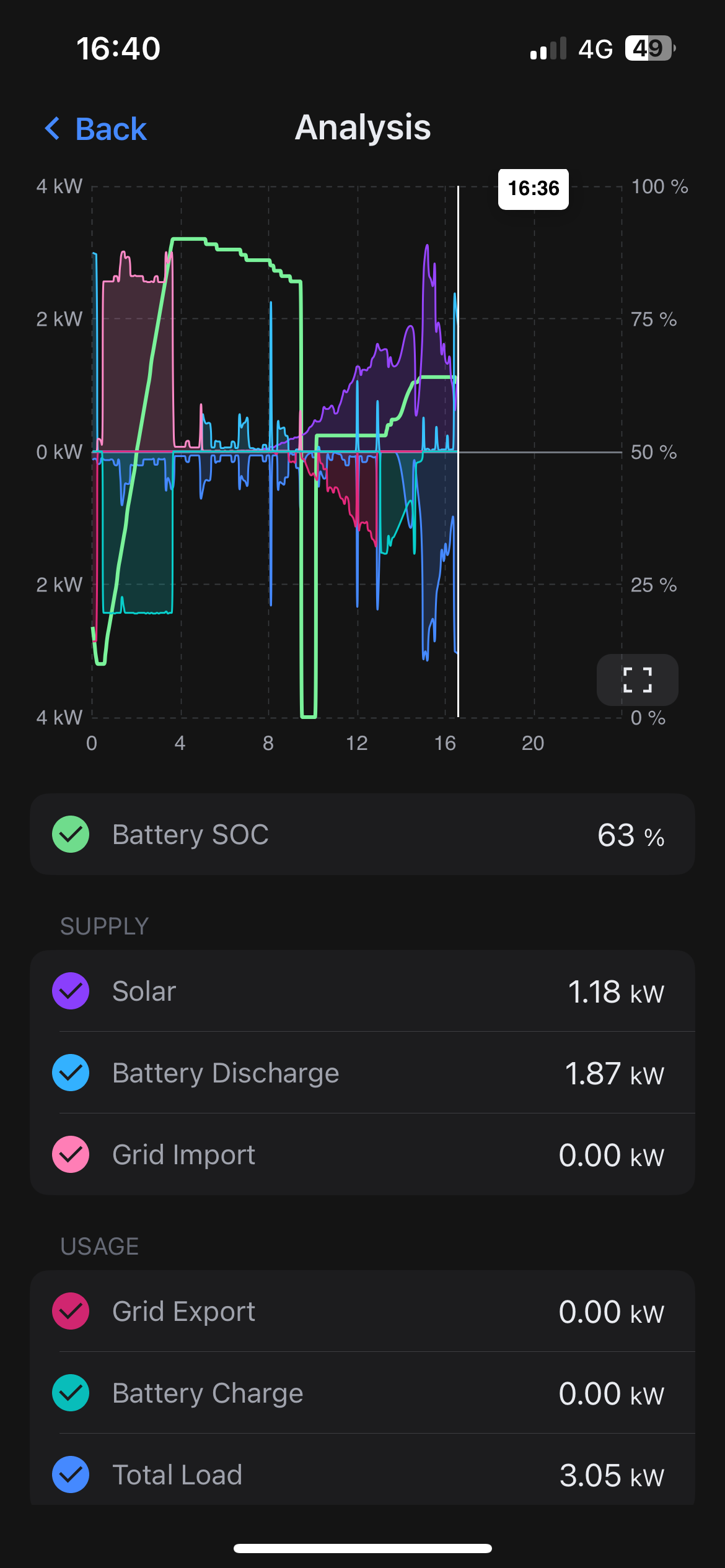Toggle the Total Load series
Image resolution: width=725 pixels, height=1568 pixels.
[x=71, y=1474]
